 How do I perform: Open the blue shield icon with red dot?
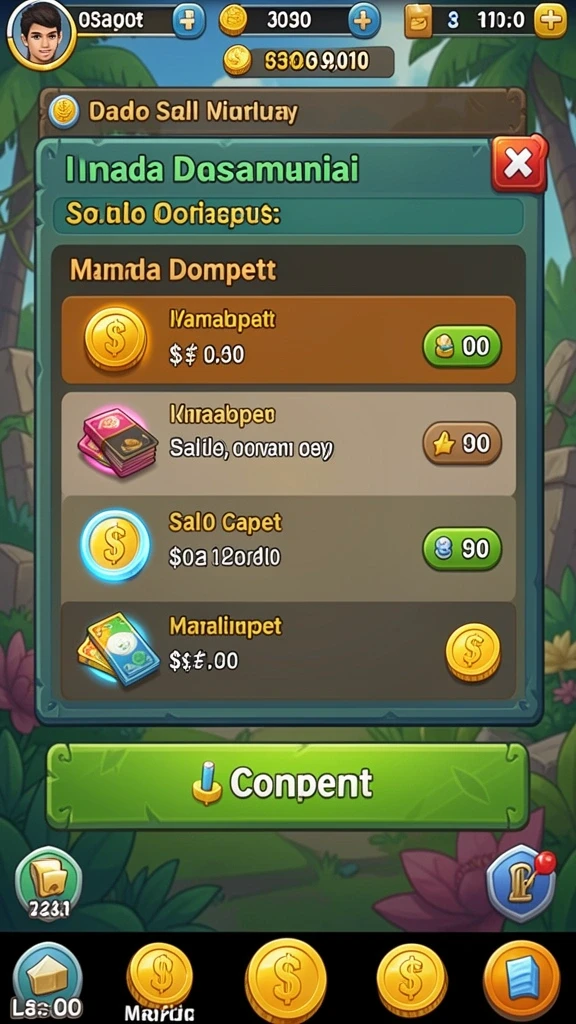click(x=521, y=884)
